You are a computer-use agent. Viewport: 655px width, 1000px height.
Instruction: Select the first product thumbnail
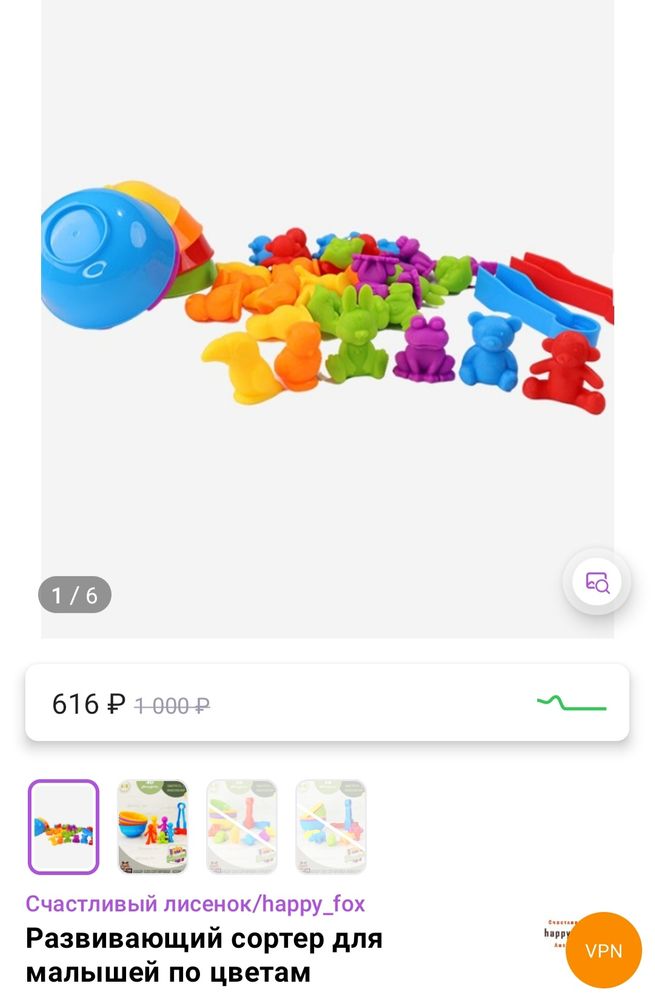click(64, 827)
